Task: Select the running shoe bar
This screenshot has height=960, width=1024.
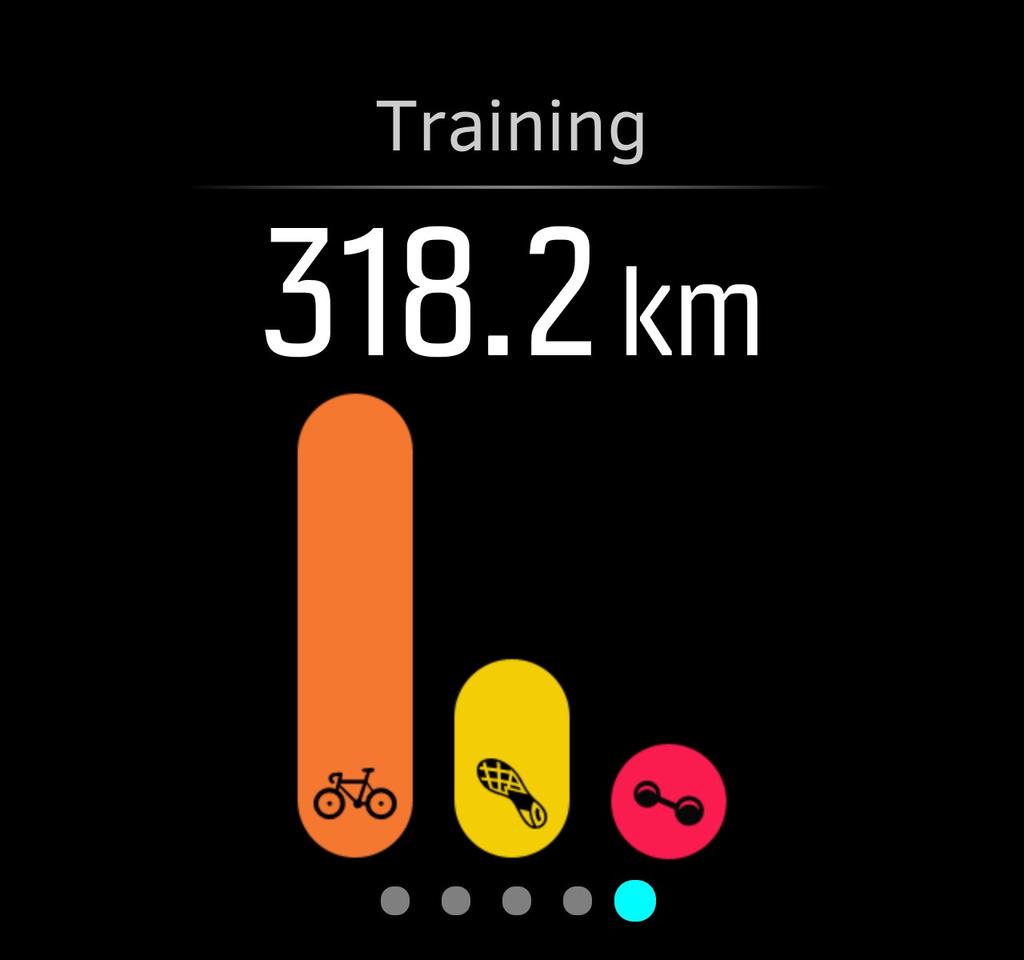Action: (512, 758)
